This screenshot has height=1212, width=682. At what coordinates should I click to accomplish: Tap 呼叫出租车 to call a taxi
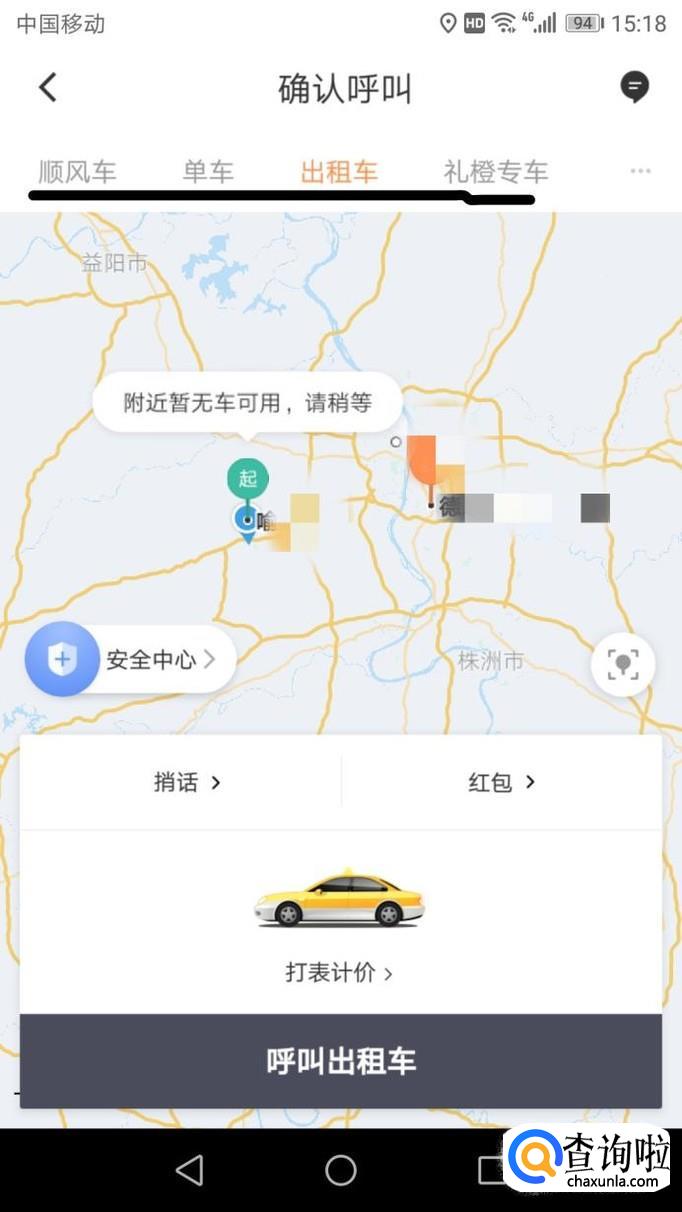click(x=341, y=1061)
